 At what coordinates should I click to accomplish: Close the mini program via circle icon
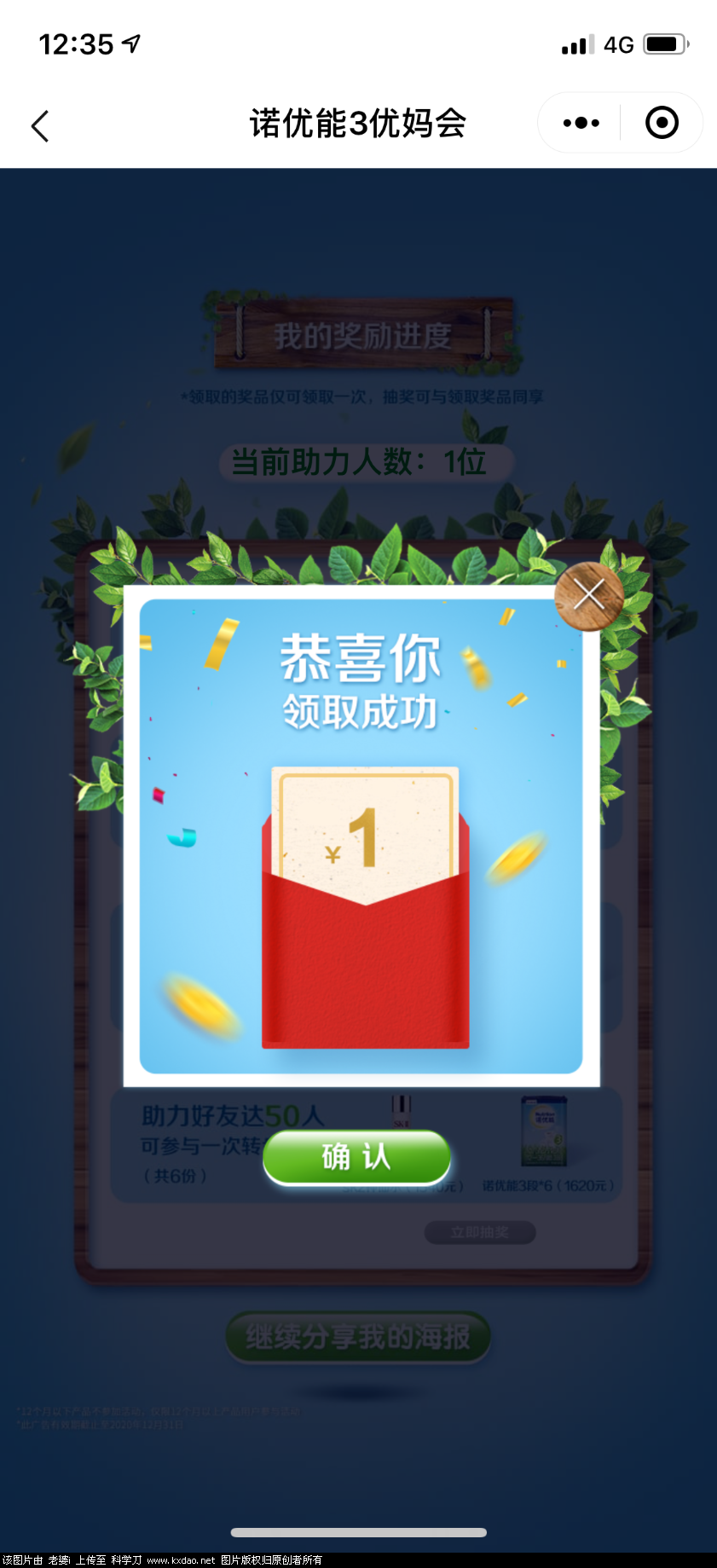pos(662,123)
